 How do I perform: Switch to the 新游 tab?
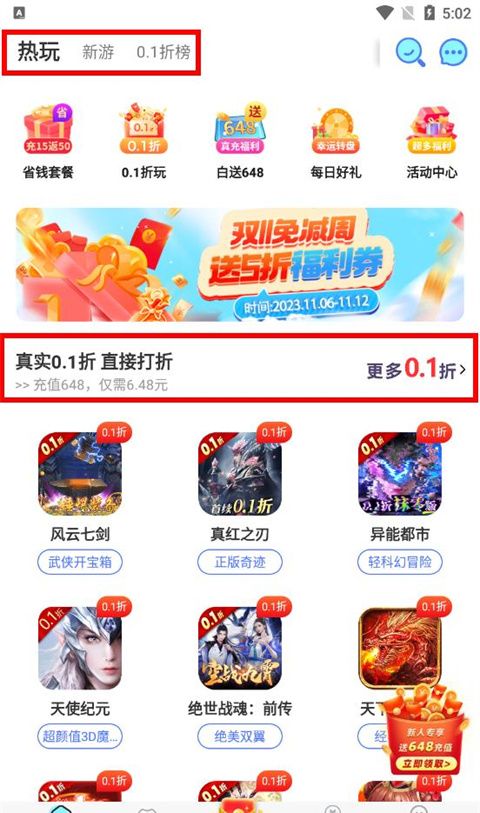pos(98,52)
